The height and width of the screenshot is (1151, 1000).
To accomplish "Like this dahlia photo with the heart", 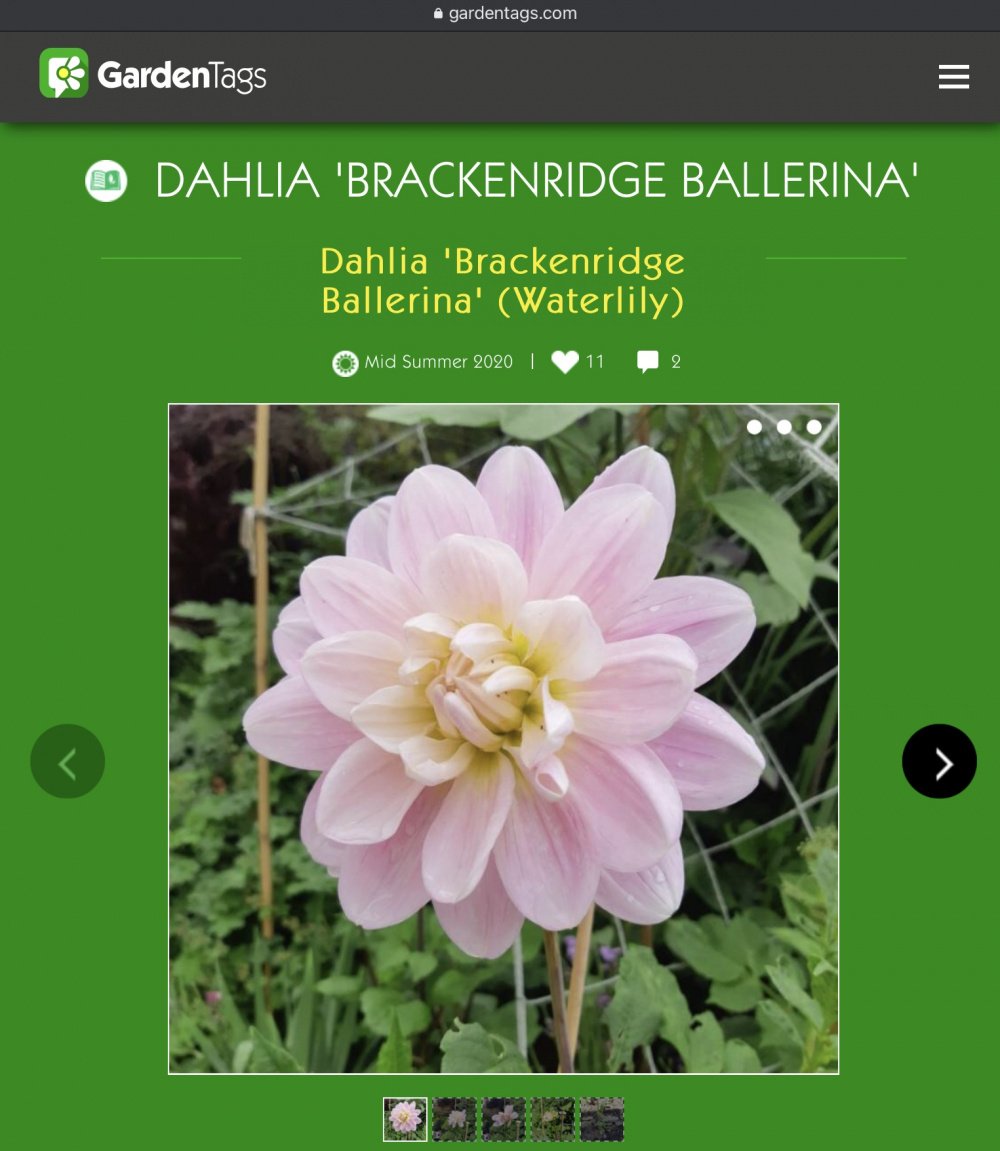I will (565, 362).
